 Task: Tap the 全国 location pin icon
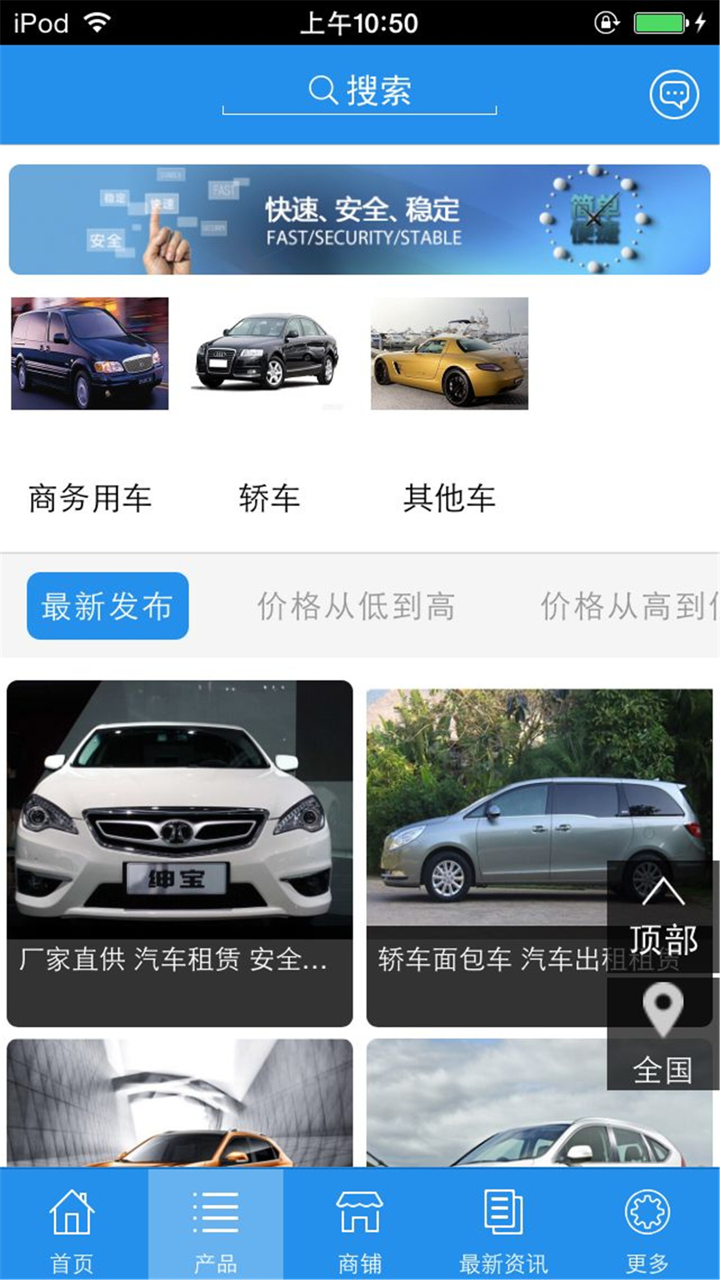tap(660, 1010)
